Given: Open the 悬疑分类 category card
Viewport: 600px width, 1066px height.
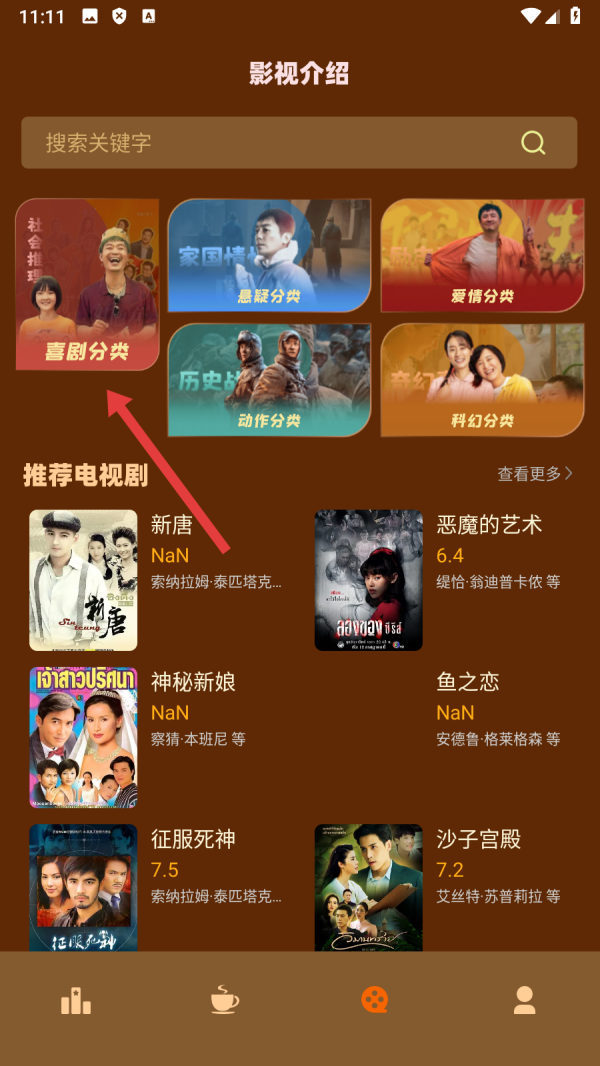Looking at the screenshot, I should coord(269,255).
